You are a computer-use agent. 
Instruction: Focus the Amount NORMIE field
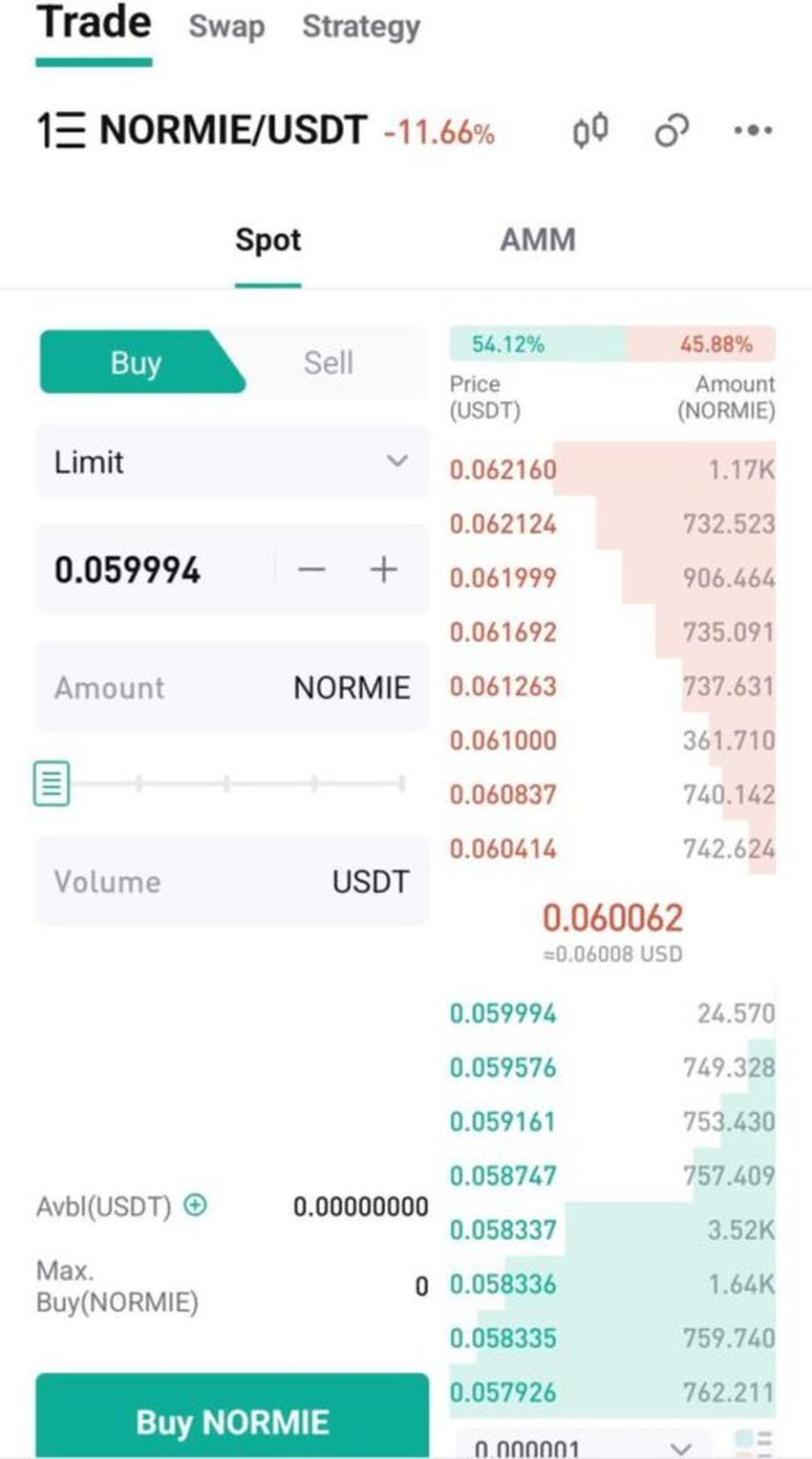click(232, 688)
